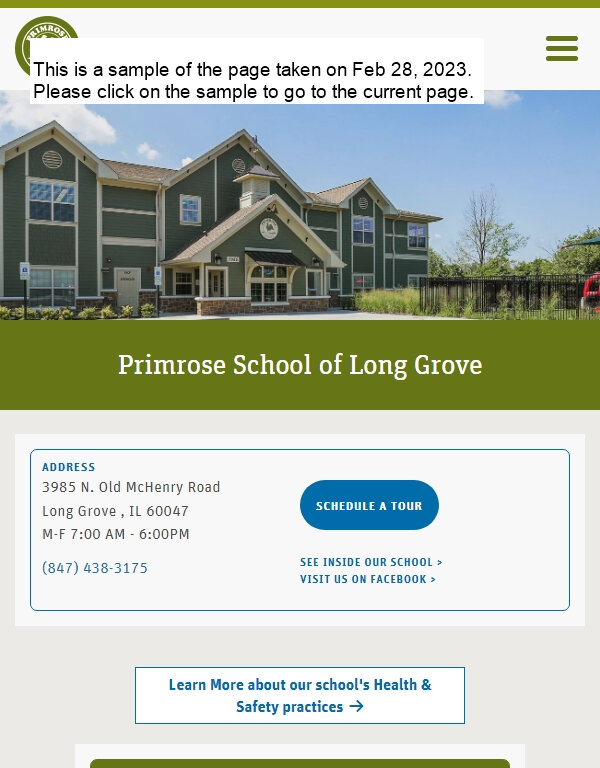Open See Inside Our School link
600x768 pixels.
(x=371, y=562)
